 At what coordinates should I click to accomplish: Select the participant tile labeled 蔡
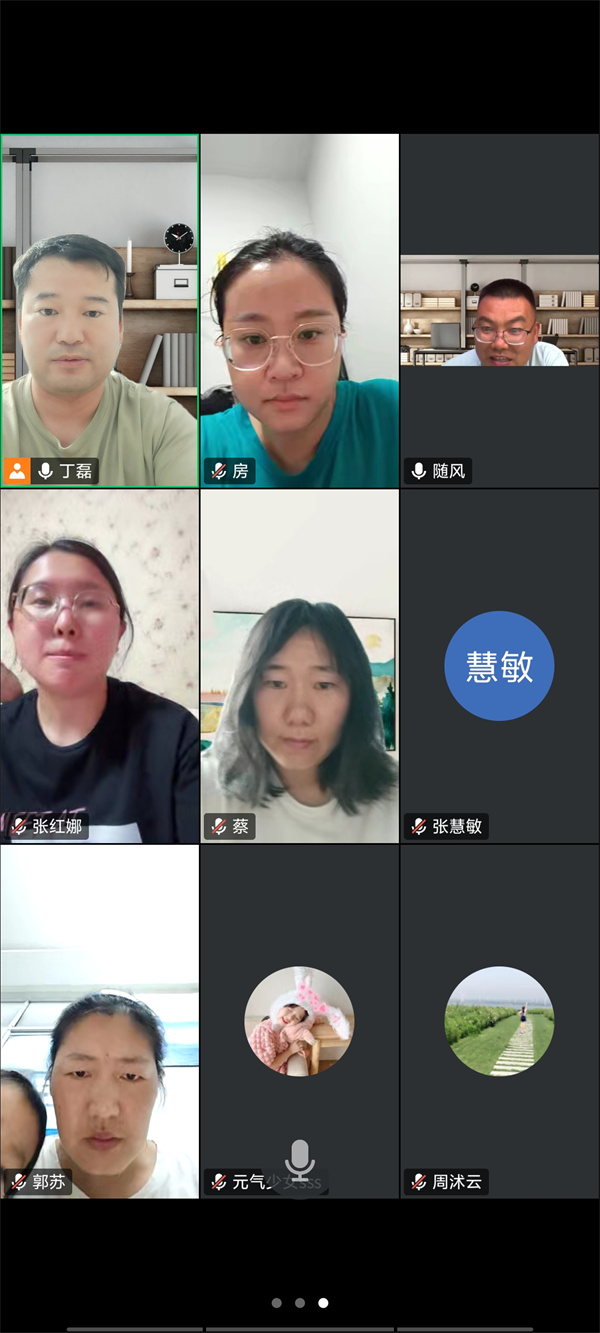click(x=299, y=666)
